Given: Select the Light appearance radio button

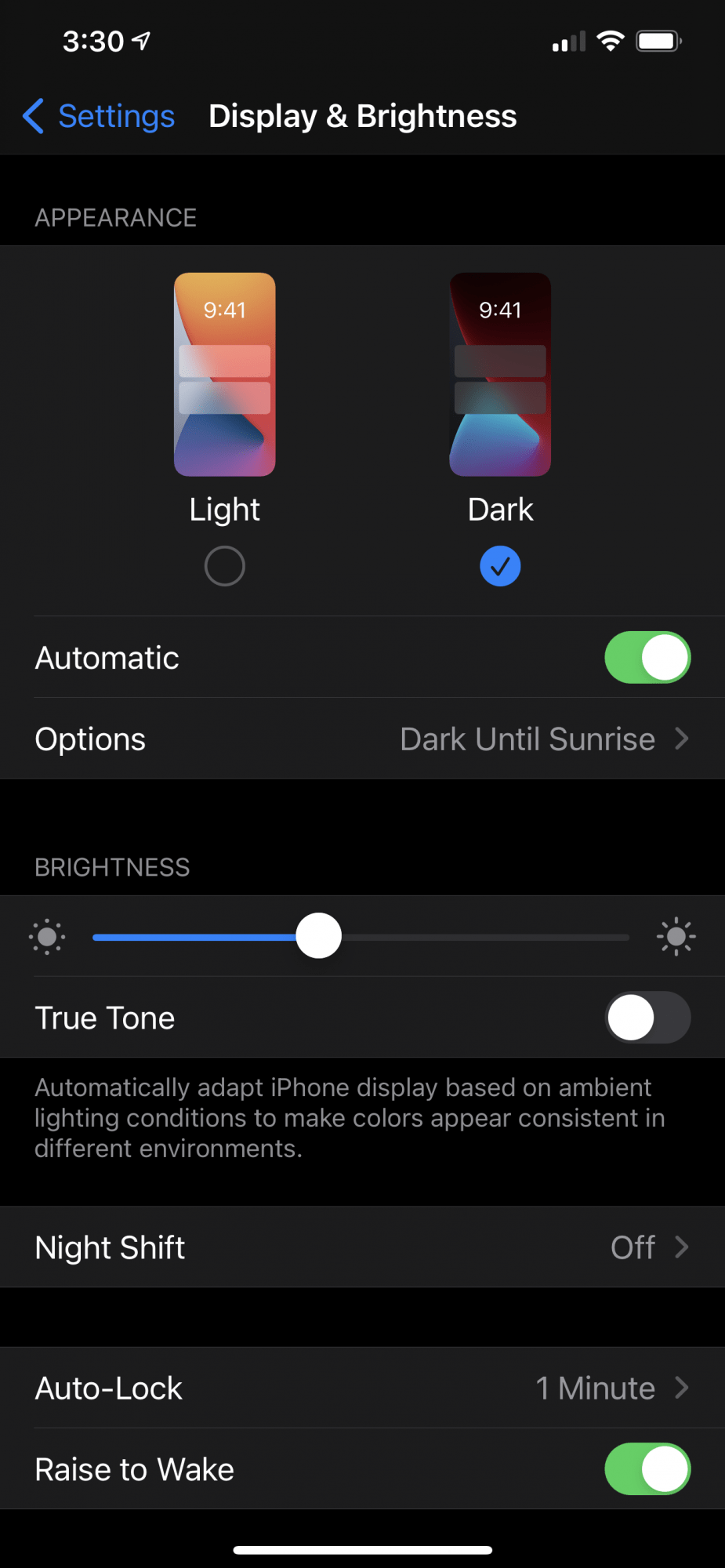Looking at the screenshot, I should (x=224, y=565).
